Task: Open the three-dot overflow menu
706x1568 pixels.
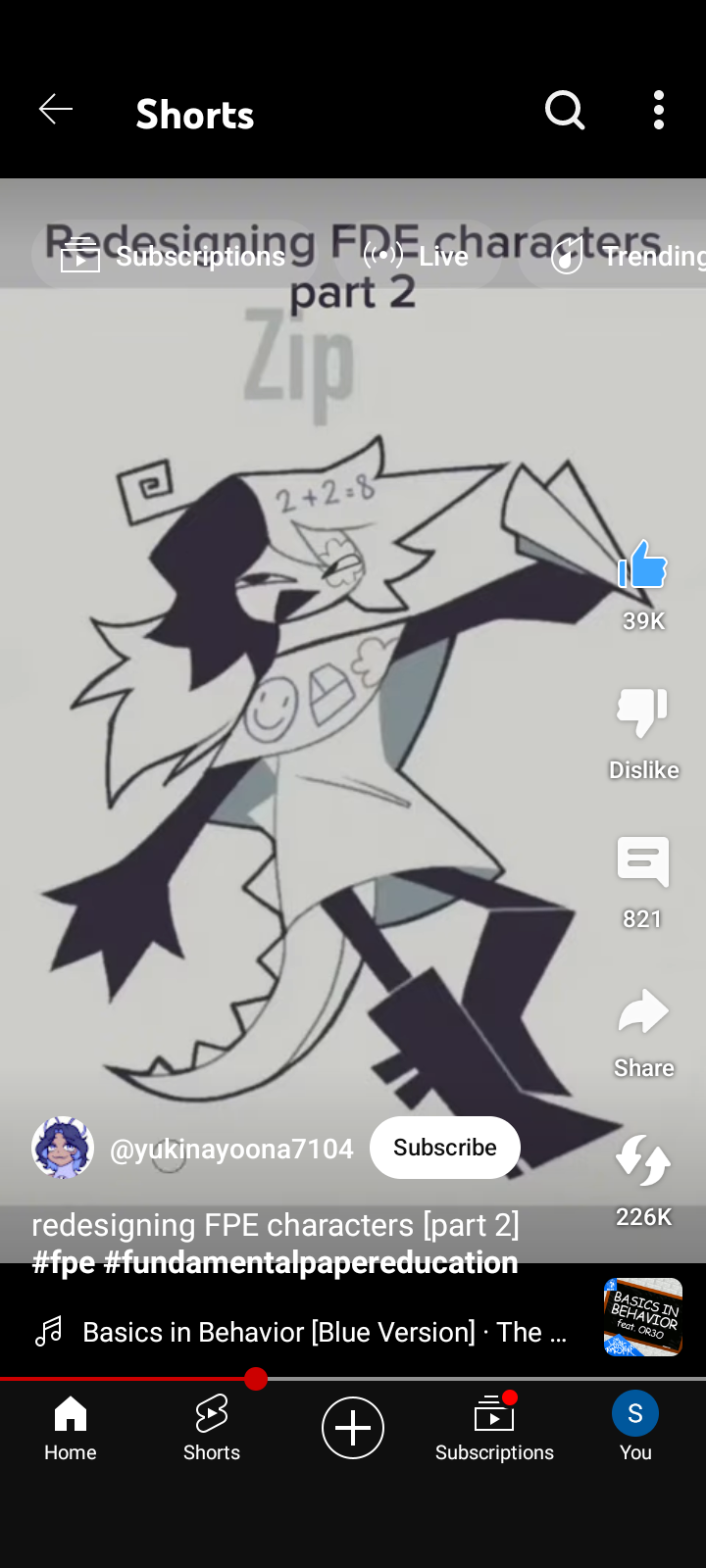Action: 659,111
